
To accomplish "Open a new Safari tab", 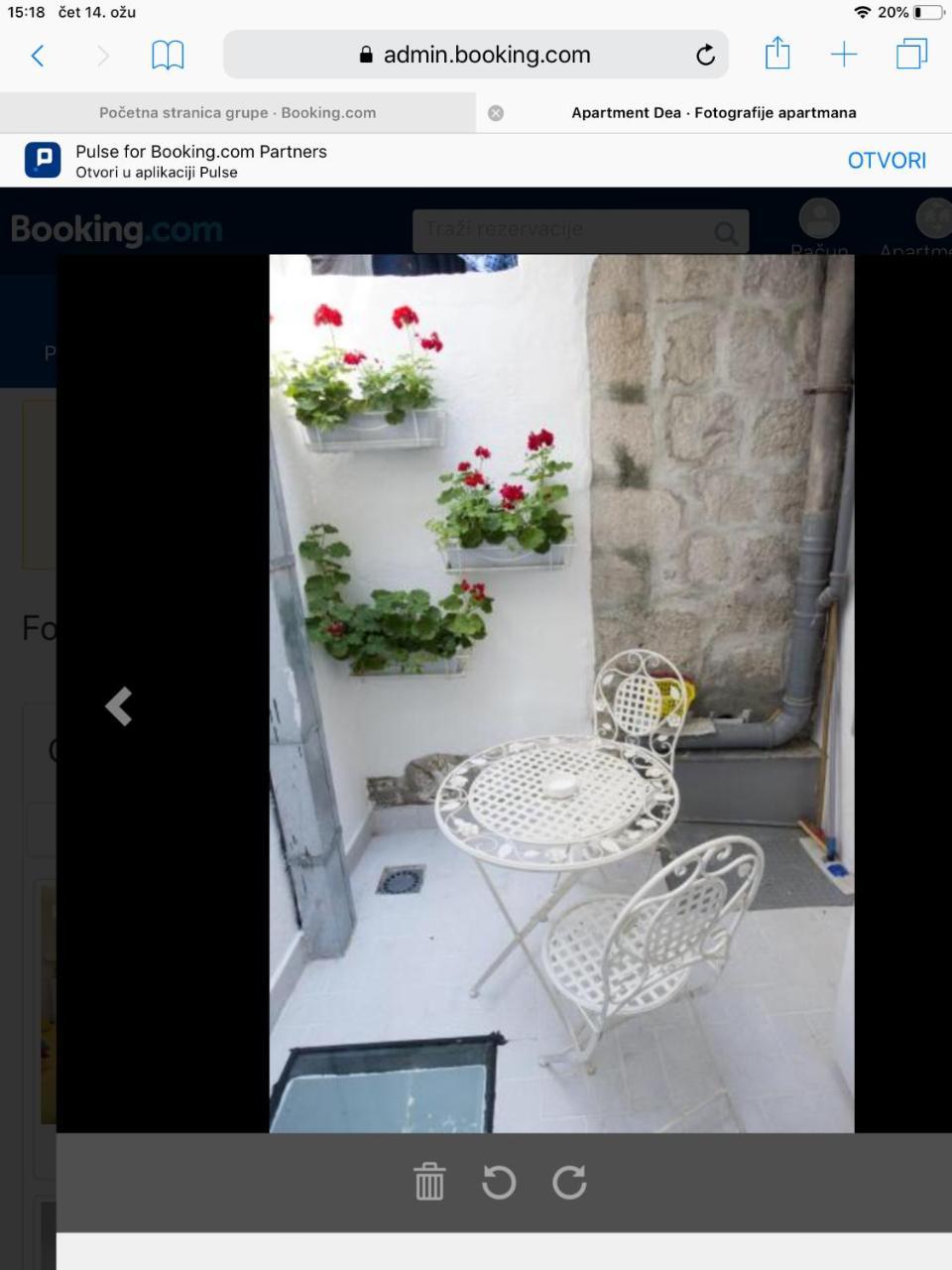I will coord(844,55).
